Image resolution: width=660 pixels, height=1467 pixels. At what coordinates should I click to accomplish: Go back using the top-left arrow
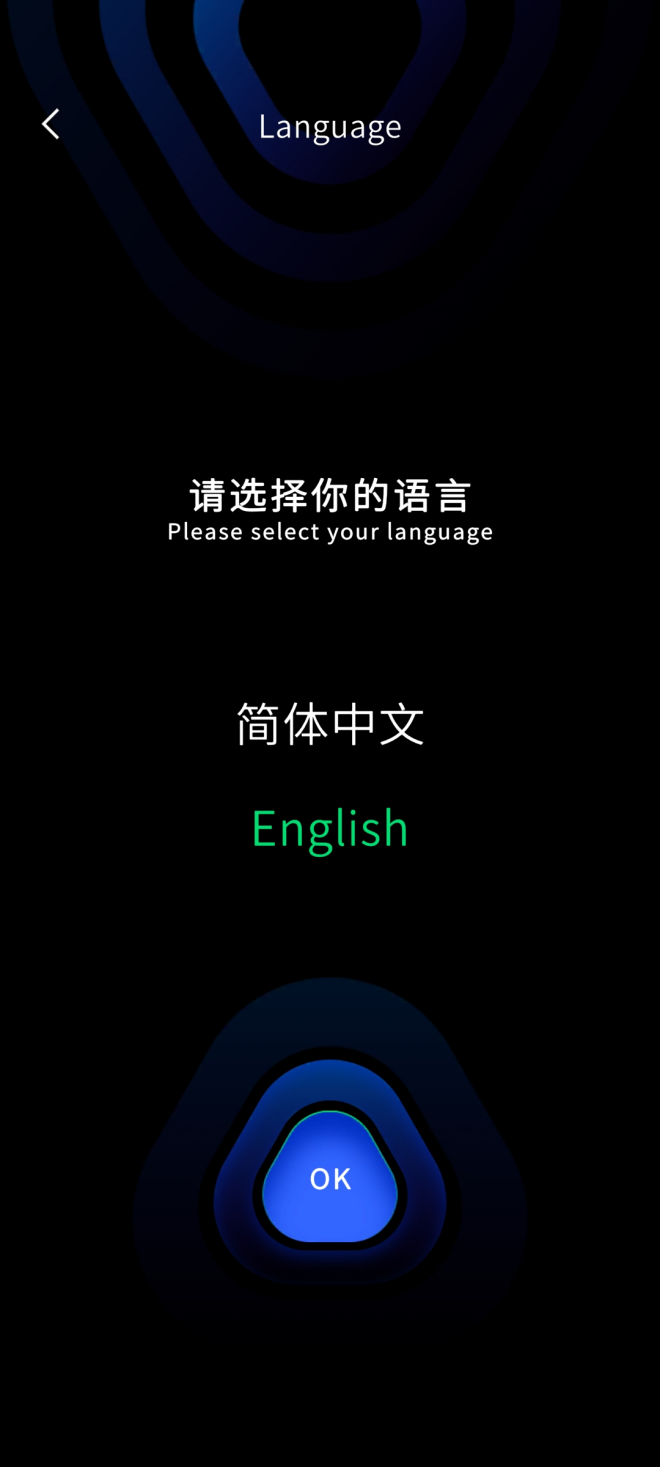tap(50, 124)
